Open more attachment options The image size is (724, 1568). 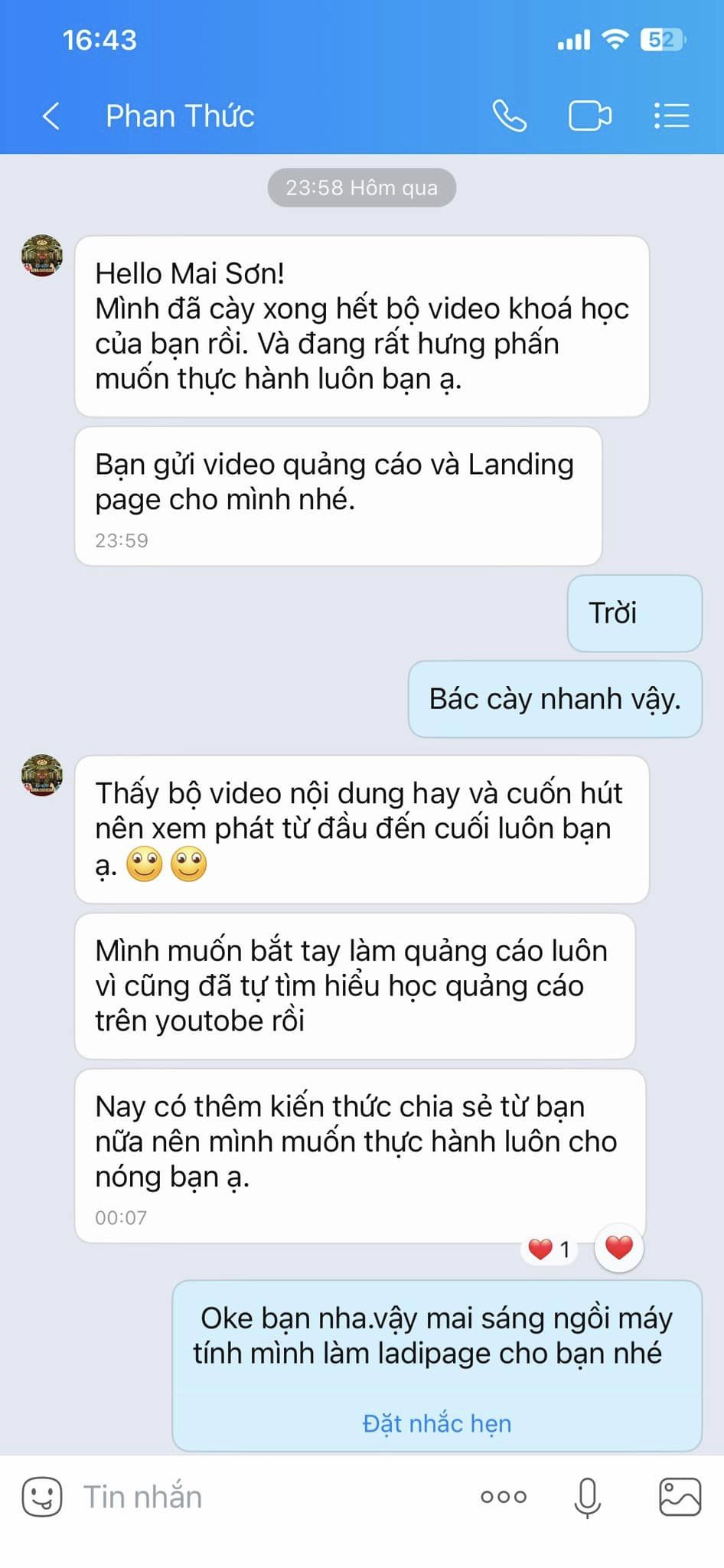click(x=503, y=1496)
